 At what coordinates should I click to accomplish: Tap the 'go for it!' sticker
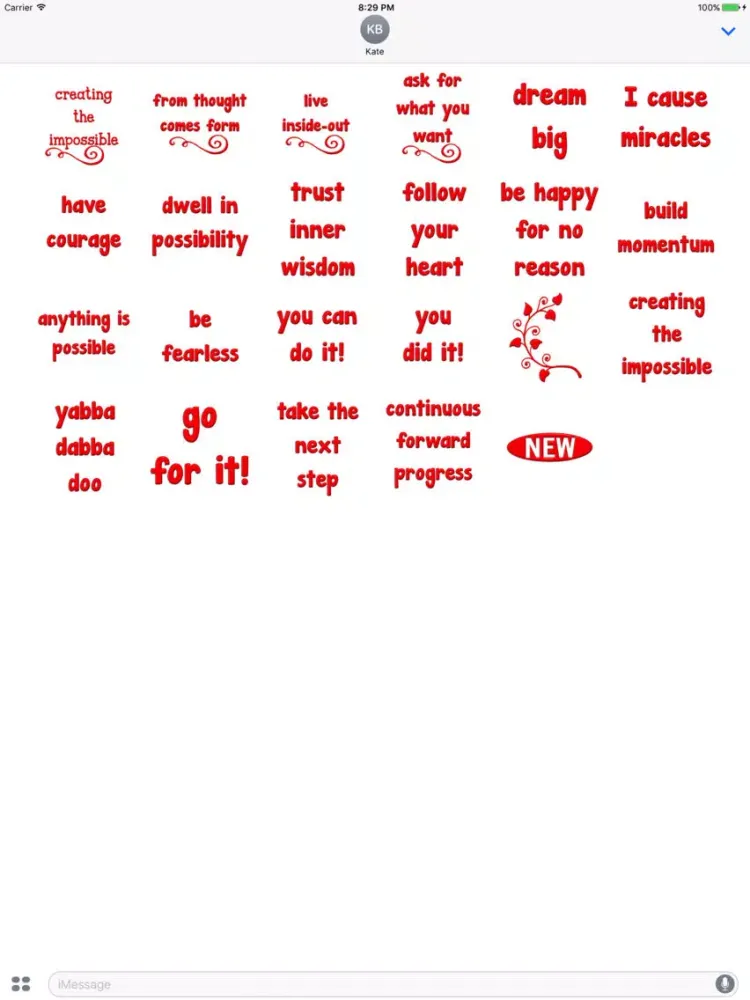[200, 447]
